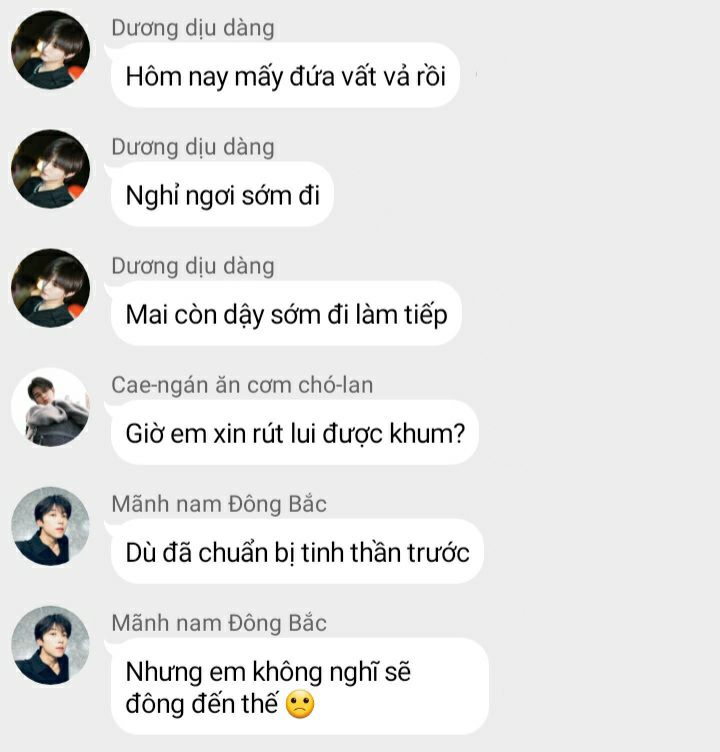Tap avatar beside 'Dù đã chuẩn bị tinh thần trước'
Screen dimensions: 720x752
[50, 526]
